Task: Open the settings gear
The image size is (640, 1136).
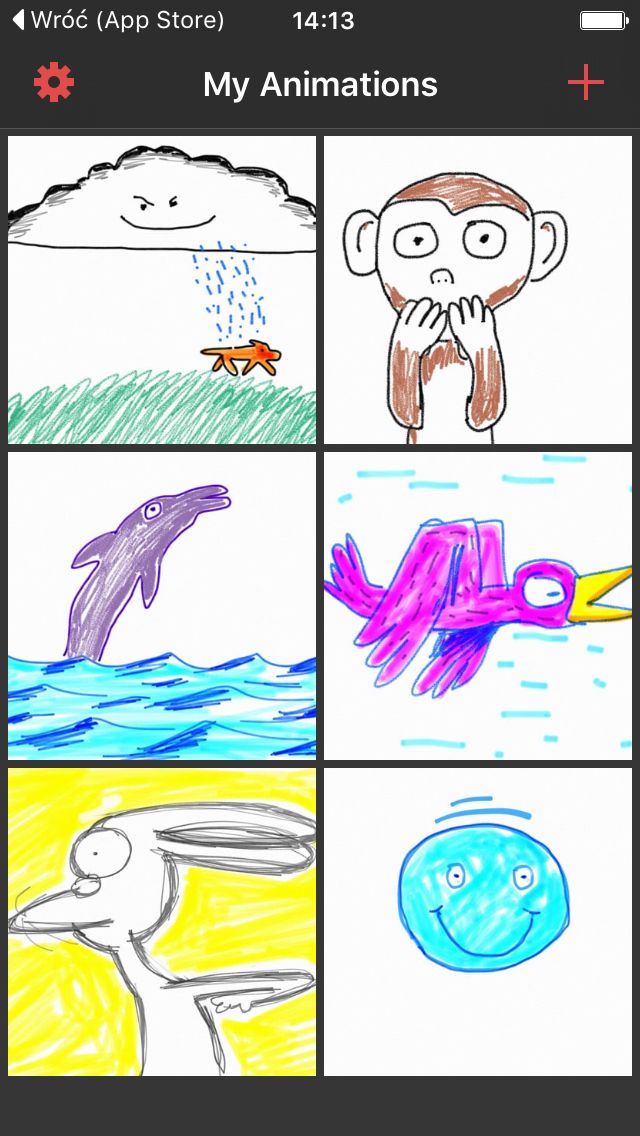Action: (x=54, y=83)
